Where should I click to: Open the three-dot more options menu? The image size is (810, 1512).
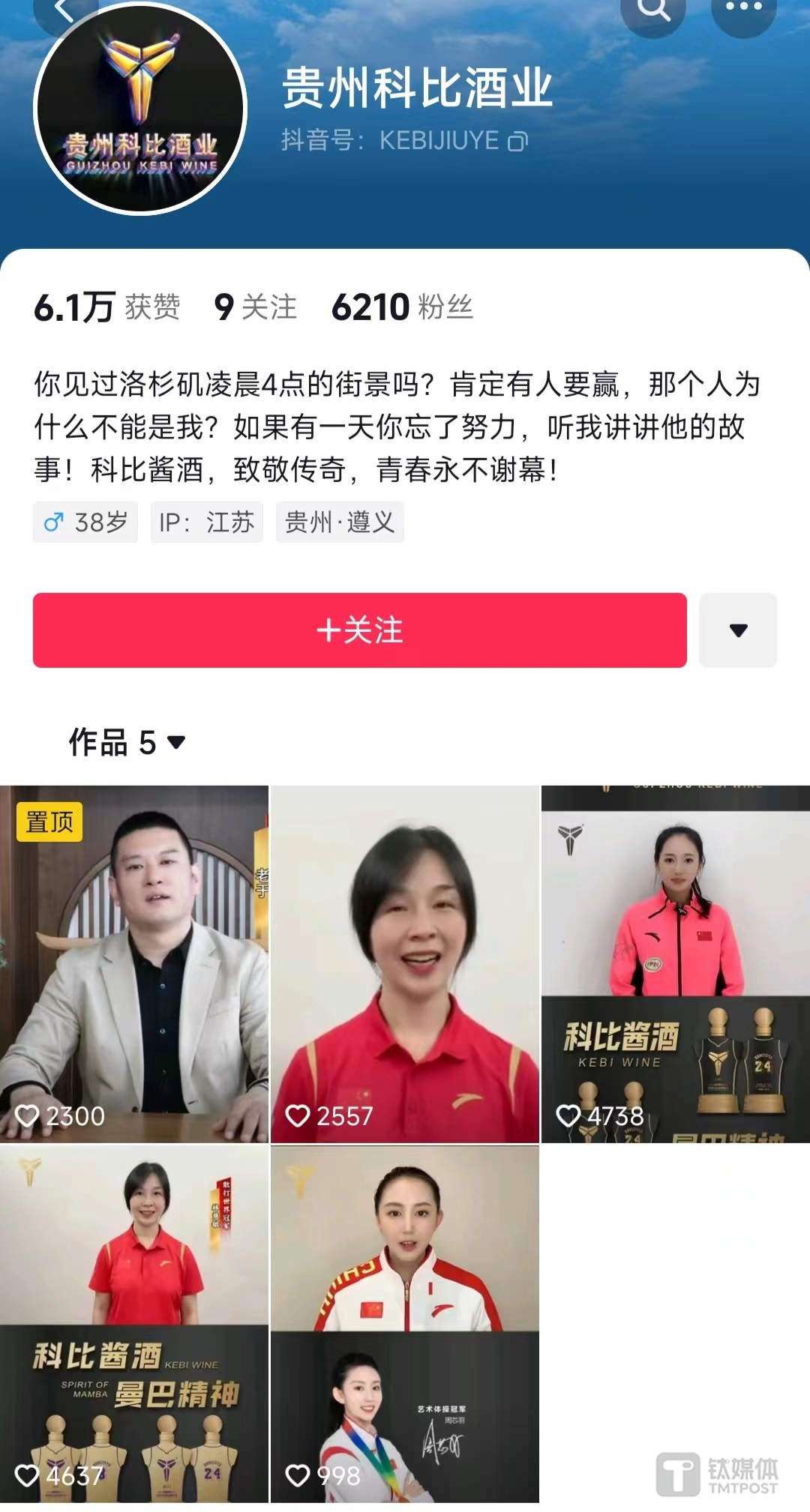click(742, 10)
